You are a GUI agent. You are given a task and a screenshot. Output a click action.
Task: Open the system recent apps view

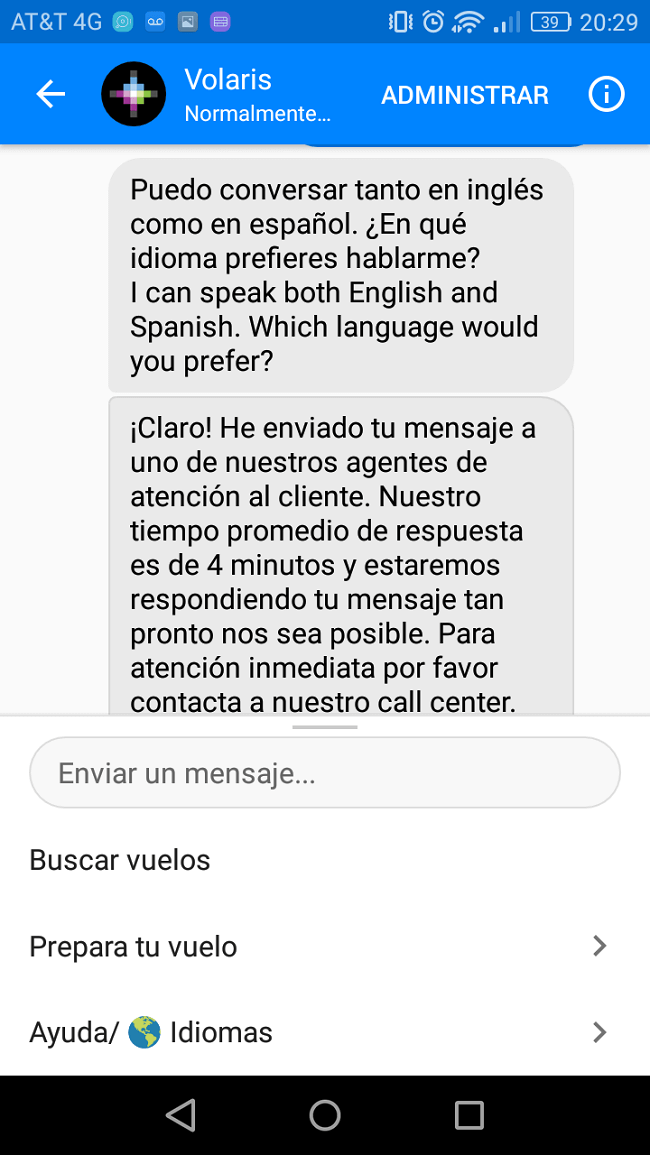469,1115
